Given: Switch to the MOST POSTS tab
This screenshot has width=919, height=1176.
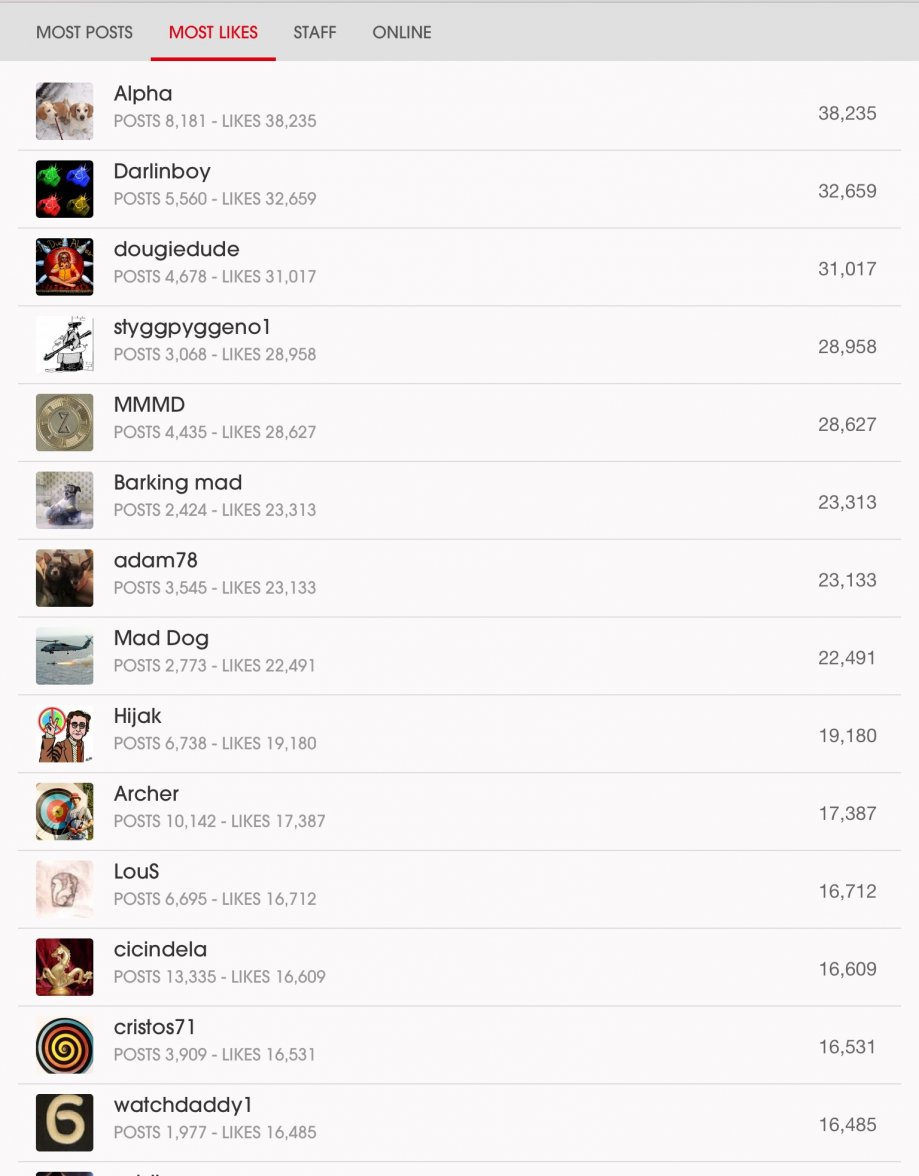Looking at the screenshot, I should click(x=84, y=32).
